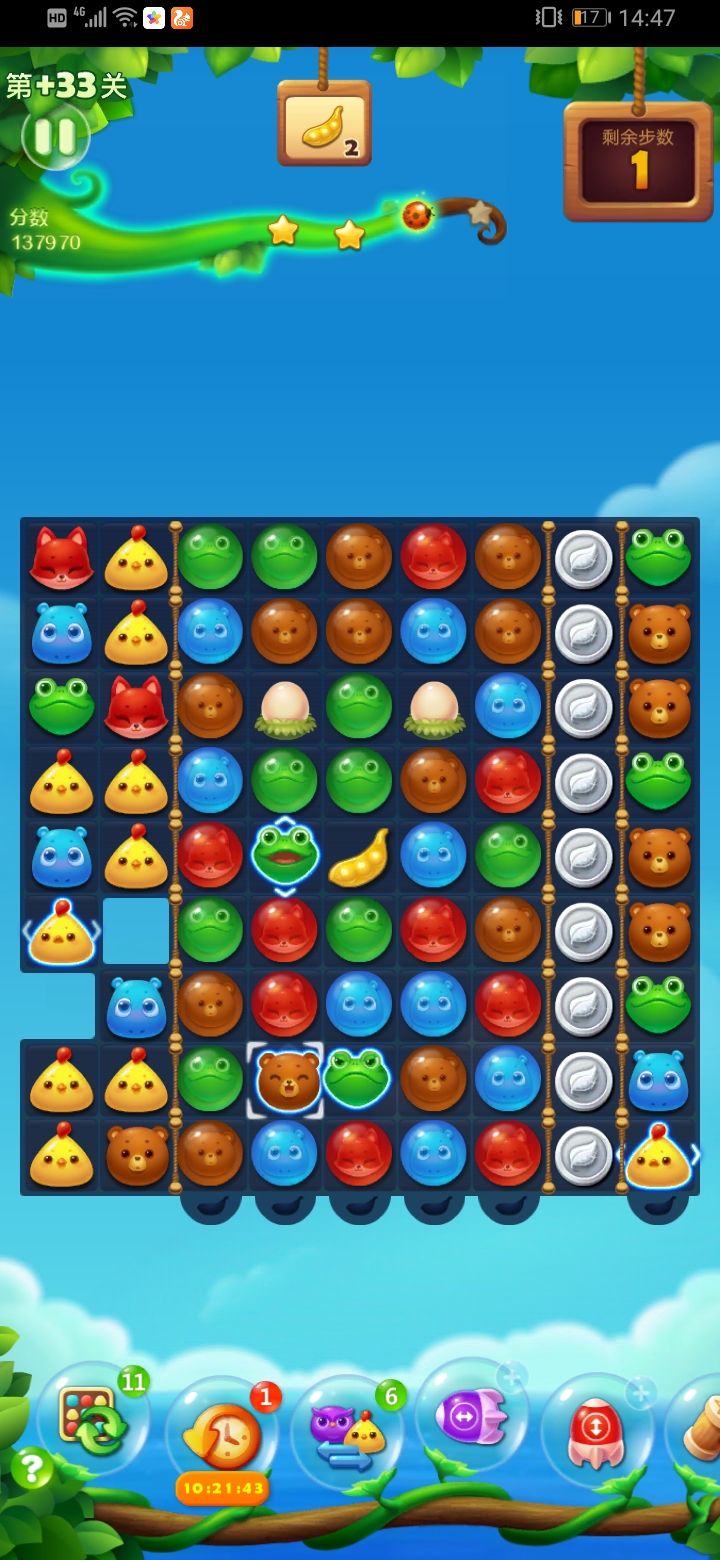Tap a silver leaf coin tile
This screenshot has height=1560, width=720.
pos(585,557)
